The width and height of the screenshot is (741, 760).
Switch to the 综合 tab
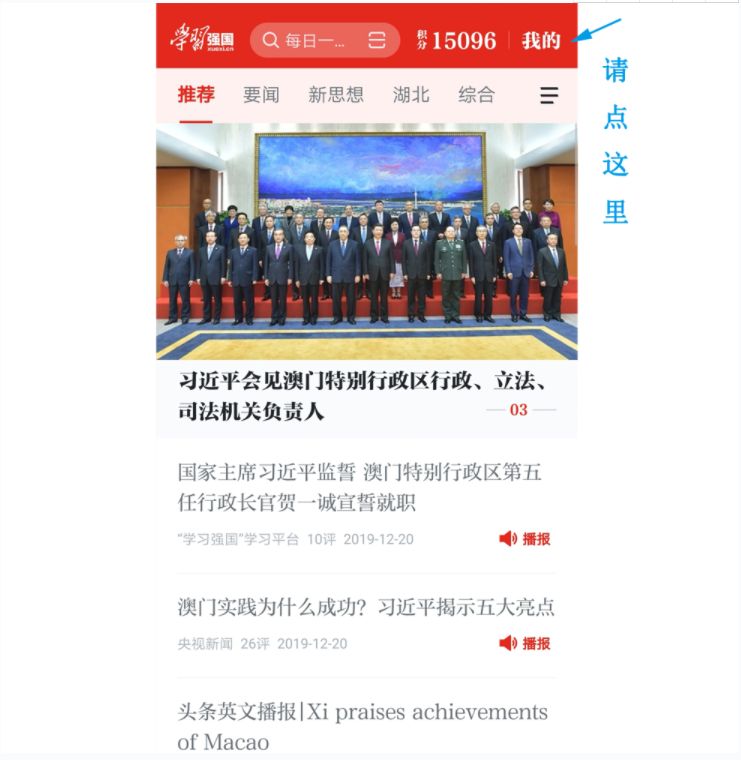coord(478,94)
